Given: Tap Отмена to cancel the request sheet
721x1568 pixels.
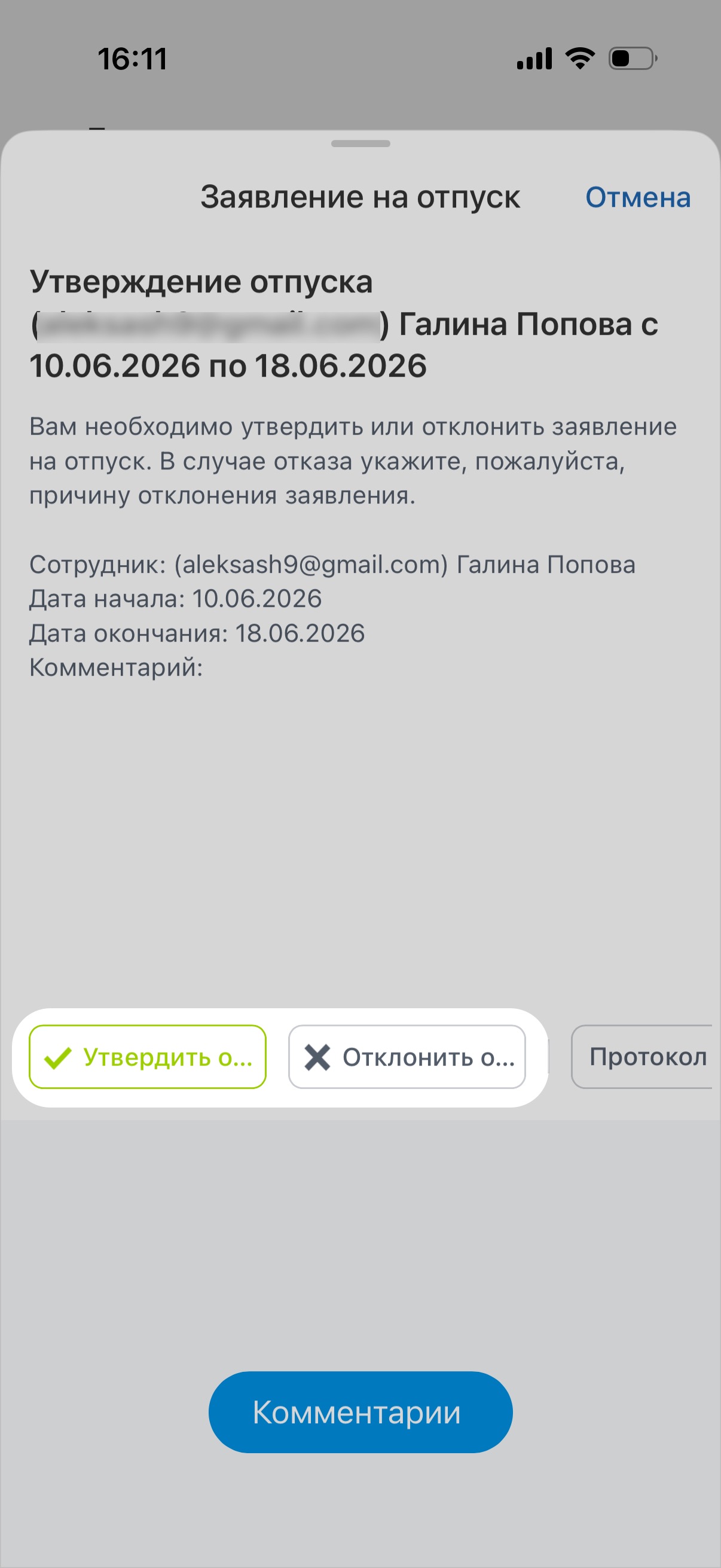Looking at the screenshot, I should pos(637,198).
